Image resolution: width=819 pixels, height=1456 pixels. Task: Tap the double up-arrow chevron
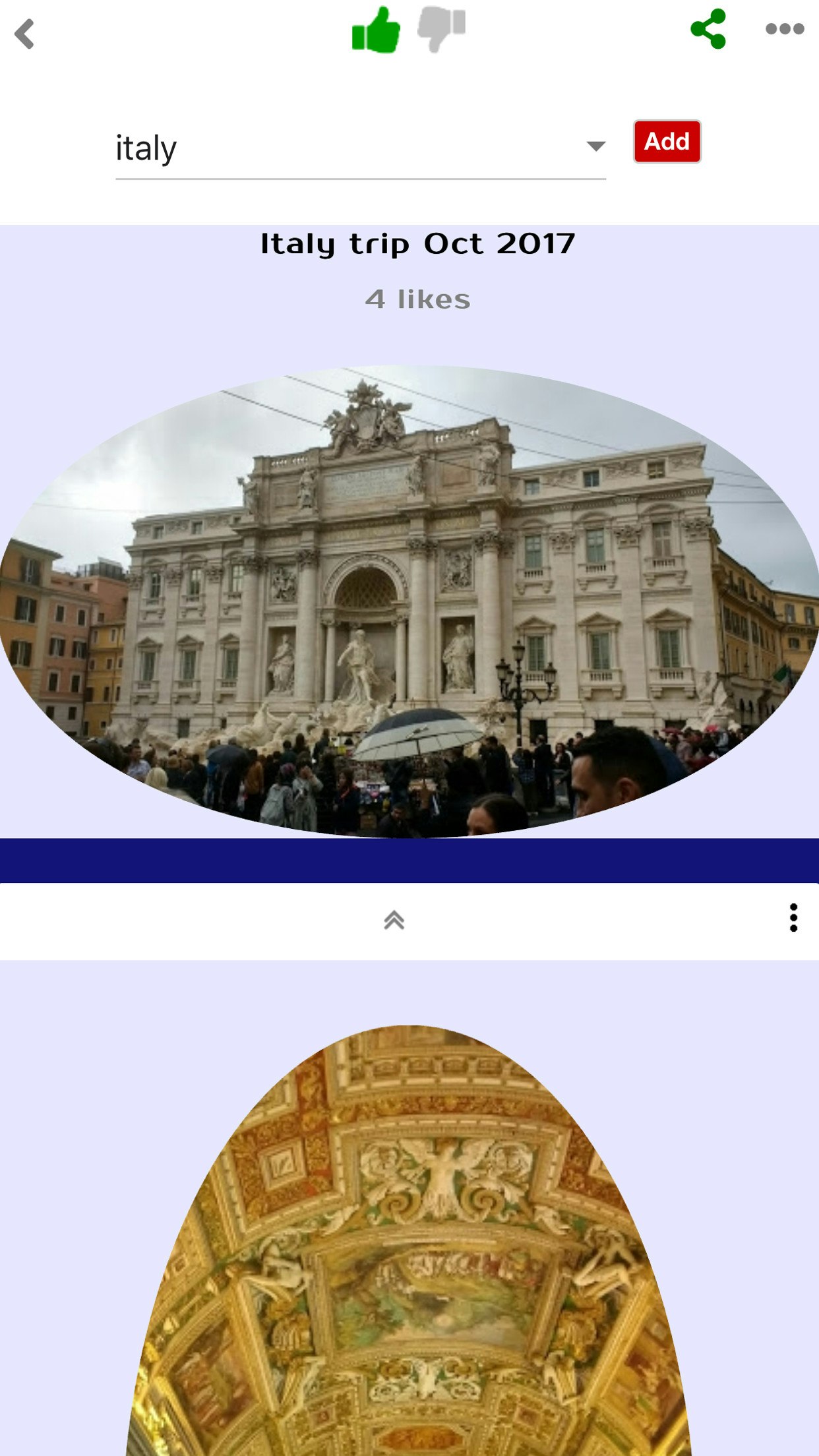[x=394, y=920]
